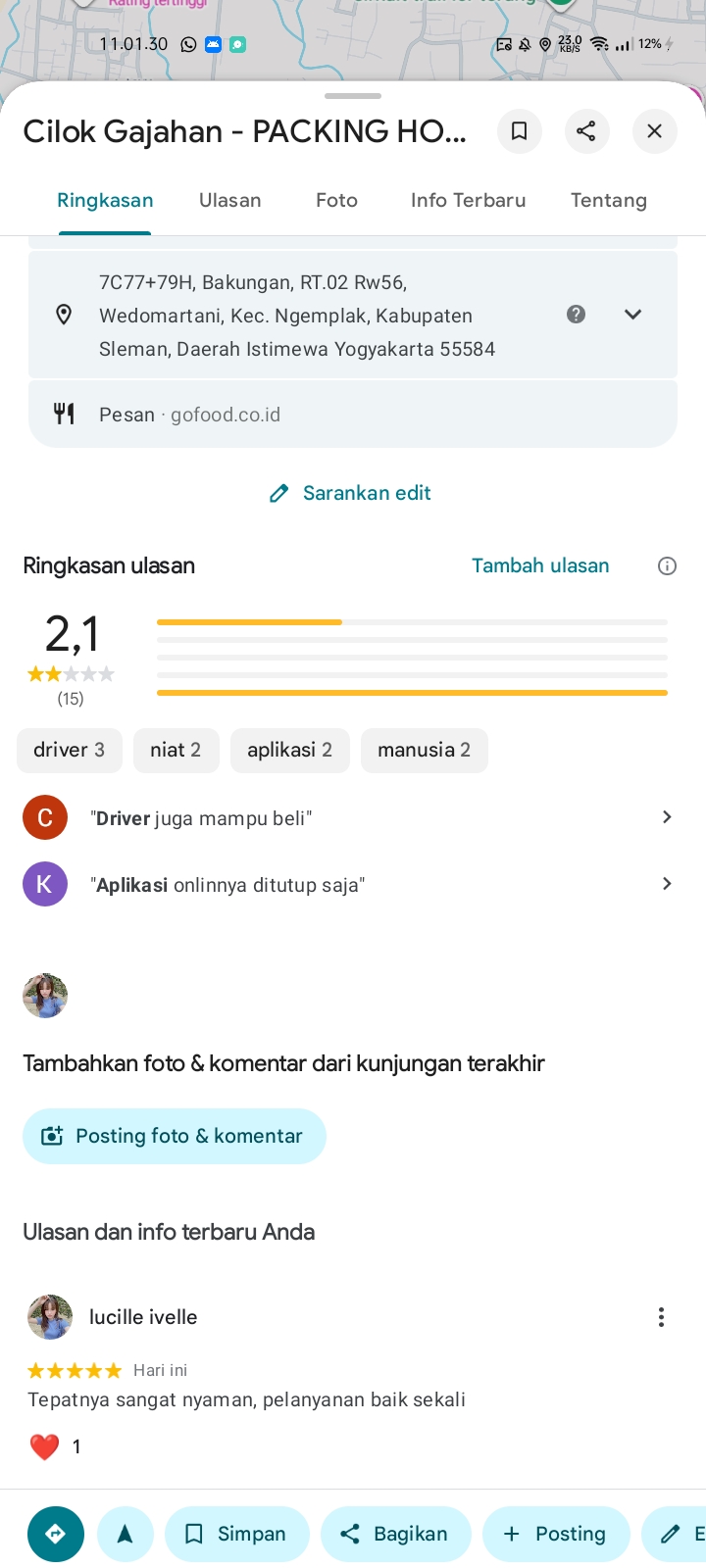The image size is (706, 1568).
Task: Tap Sarankan edit
Action: click(x=351, y=493)
